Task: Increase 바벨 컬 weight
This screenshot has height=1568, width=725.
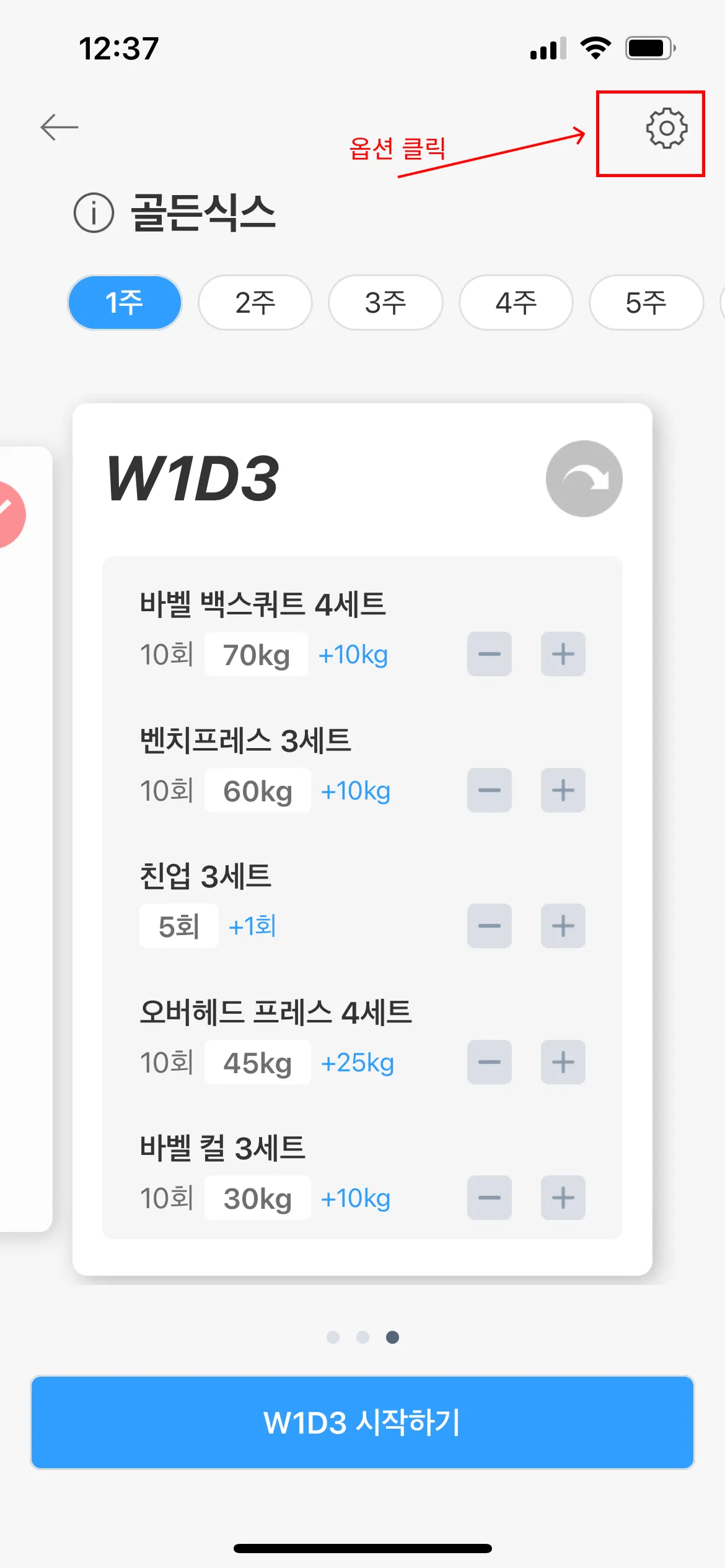Action: pos(563,1198)
